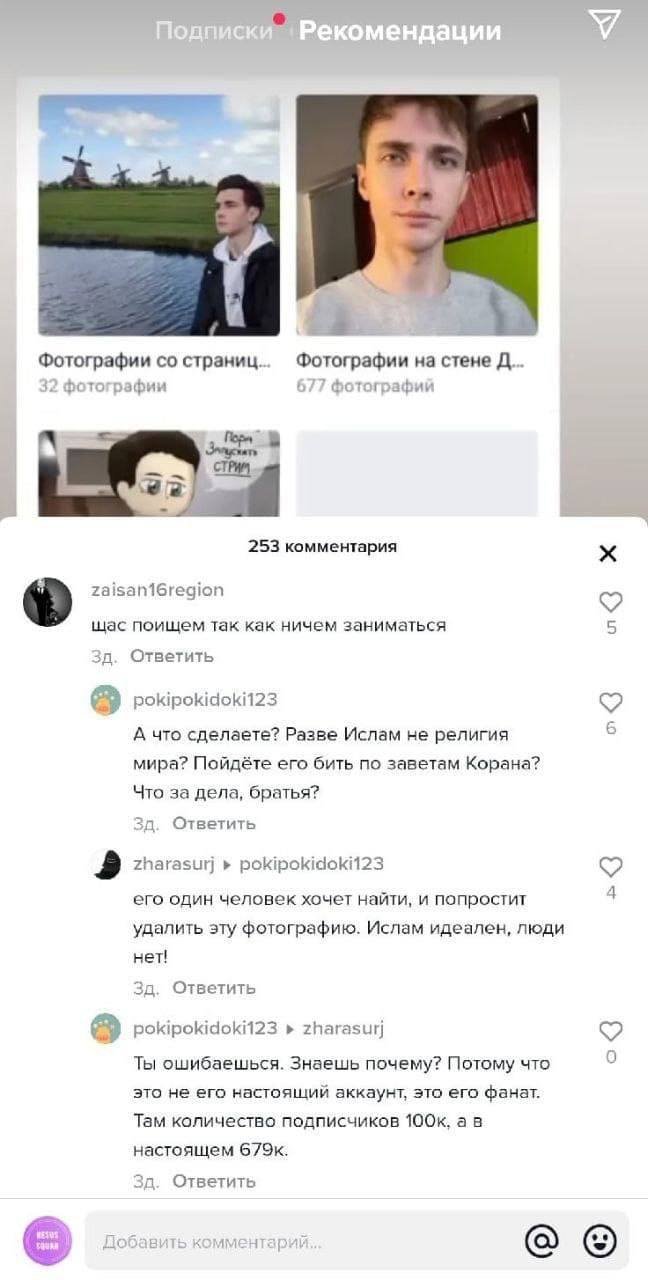This screenshot has width=648, height=1280.
Task: Open the emoji picker for the comment
Action: click(x=600, y=1241)
